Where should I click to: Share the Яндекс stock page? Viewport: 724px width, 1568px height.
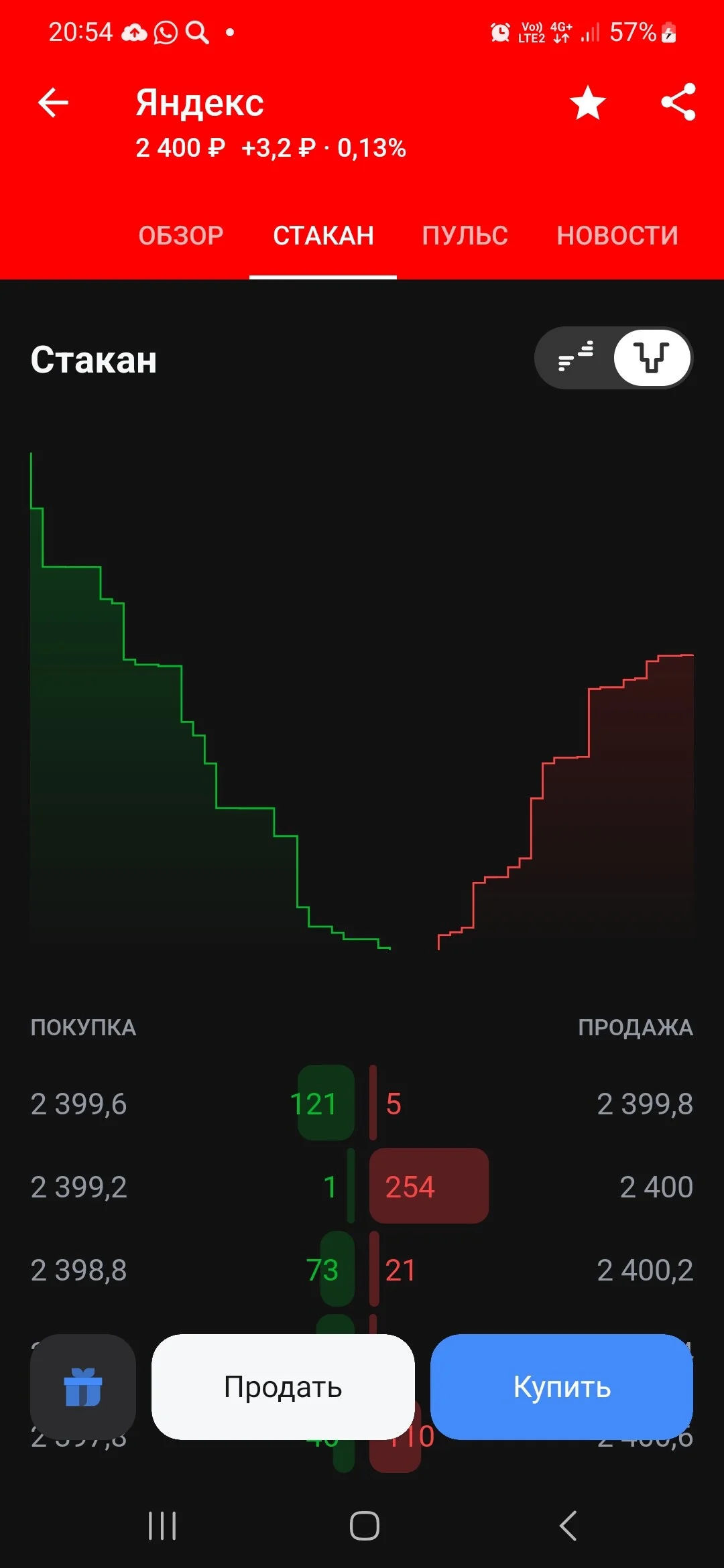pyautogui.click(x=678, y=103)
